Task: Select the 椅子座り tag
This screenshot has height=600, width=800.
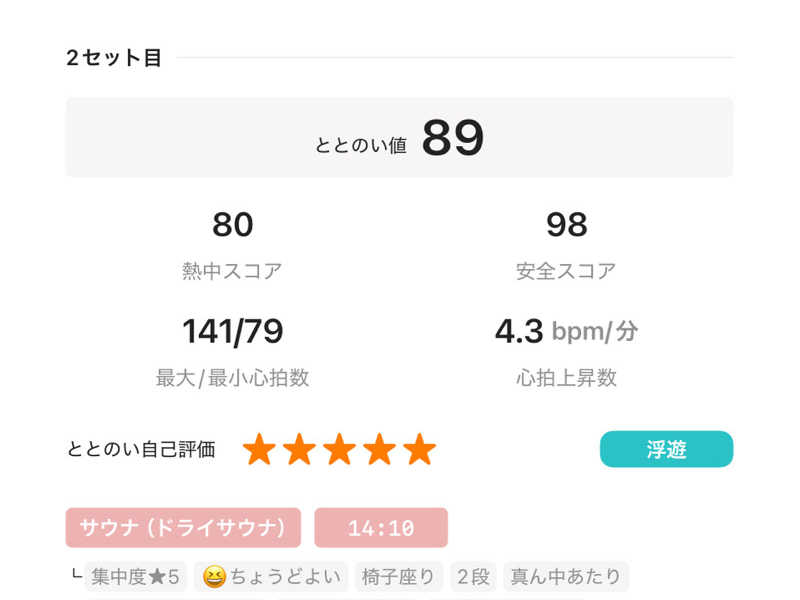Action: pyautogui.click(x=399, y=576)
